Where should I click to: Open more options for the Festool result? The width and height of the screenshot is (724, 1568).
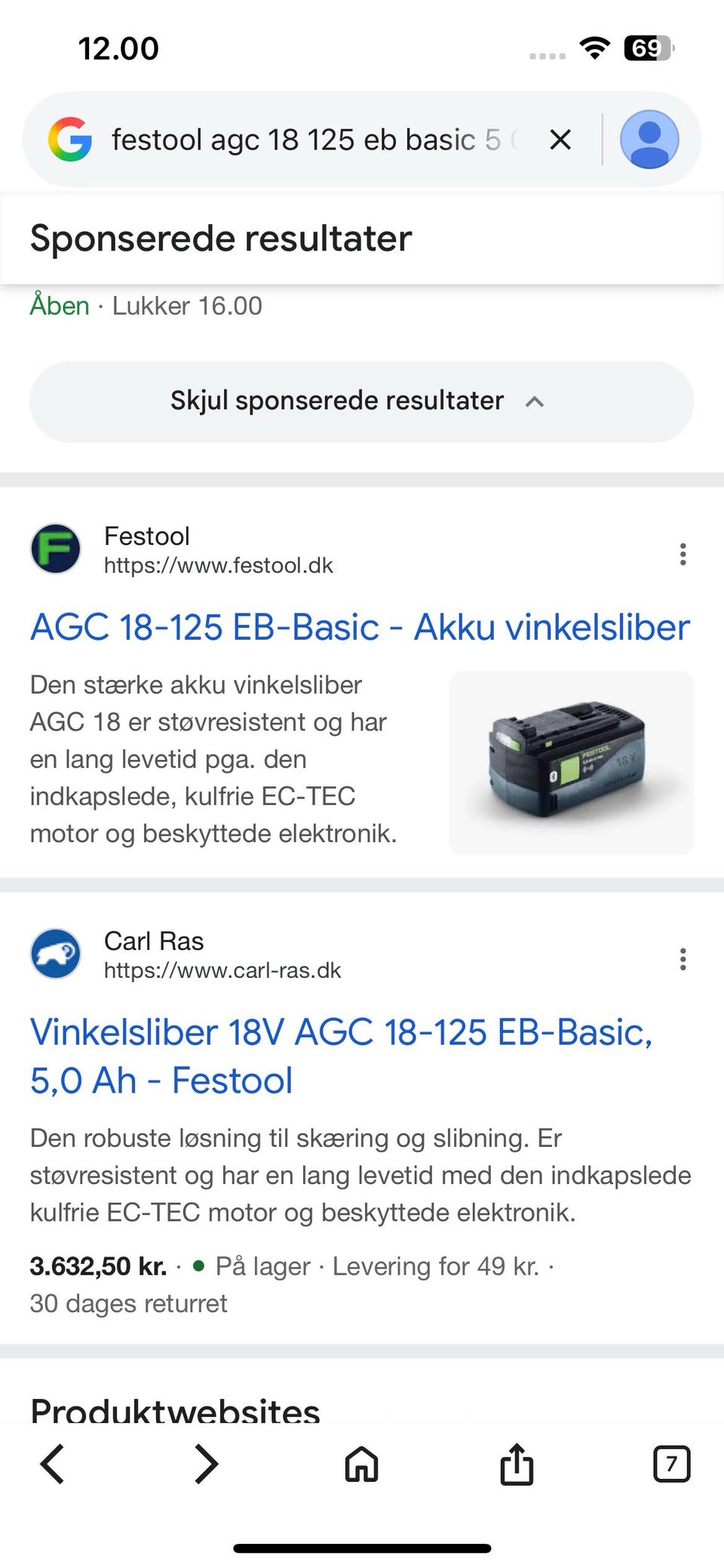point(683,554)
